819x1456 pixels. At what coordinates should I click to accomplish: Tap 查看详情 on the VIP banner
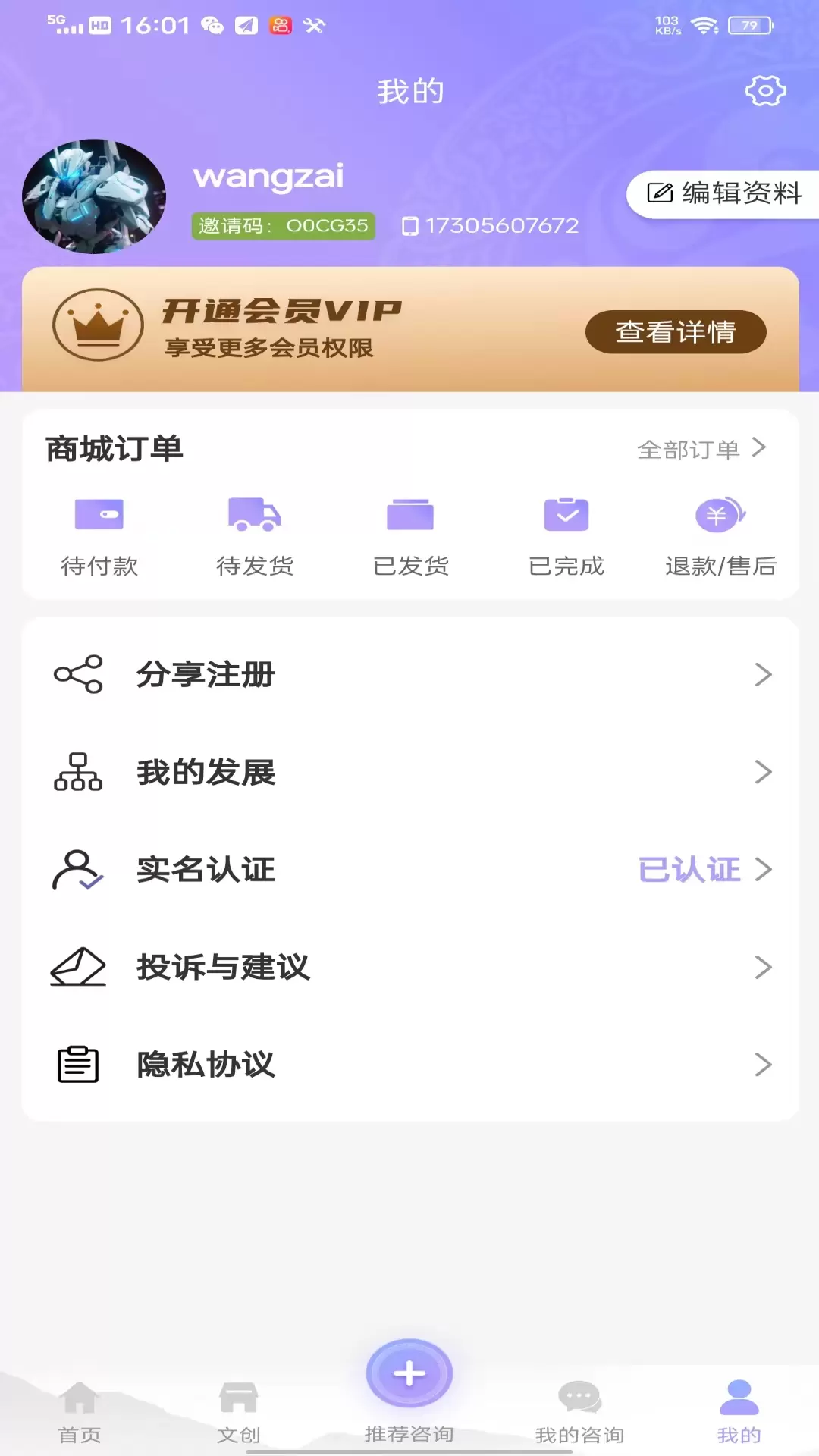(676, 331)
